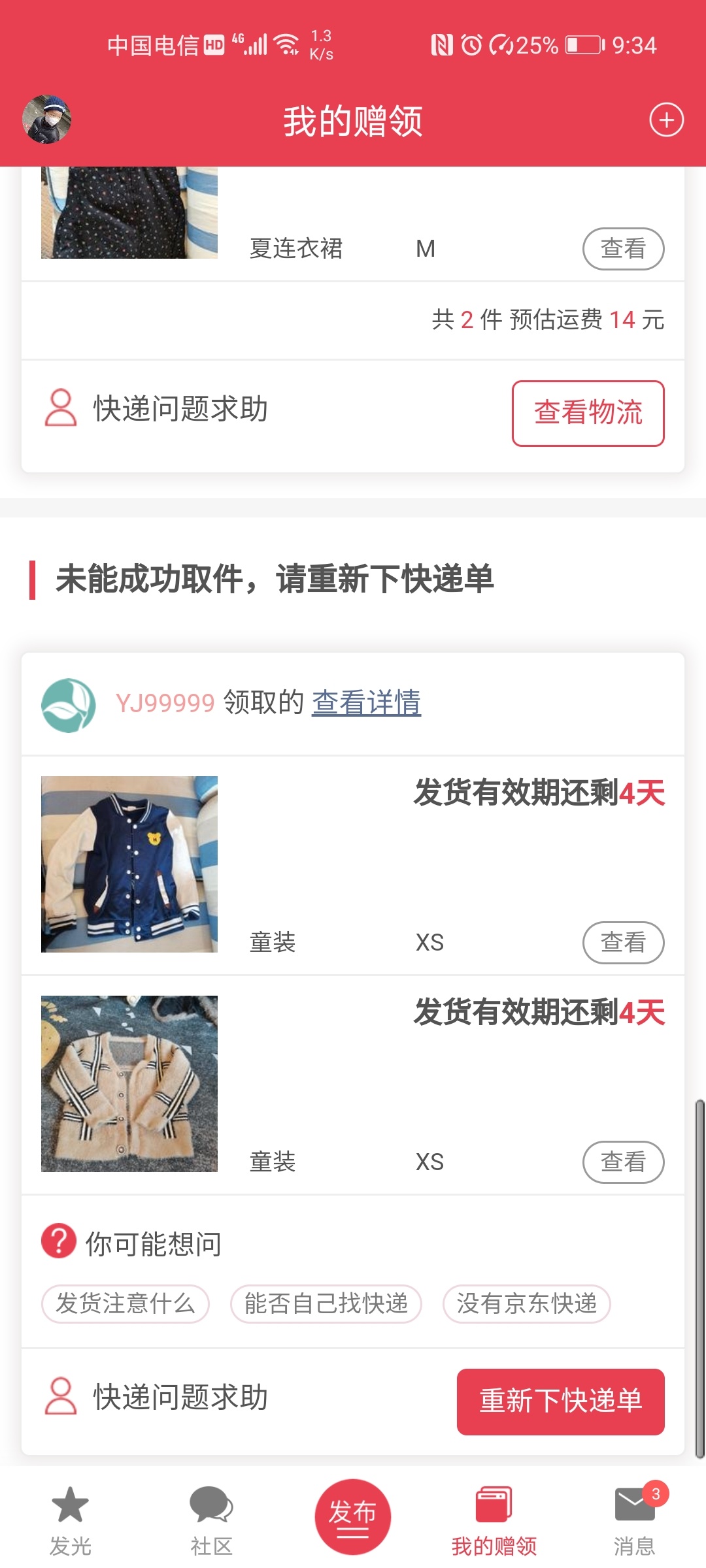Select the 我的赠领 tab
706x1568 pixels.
click(x=494, y=1520)
